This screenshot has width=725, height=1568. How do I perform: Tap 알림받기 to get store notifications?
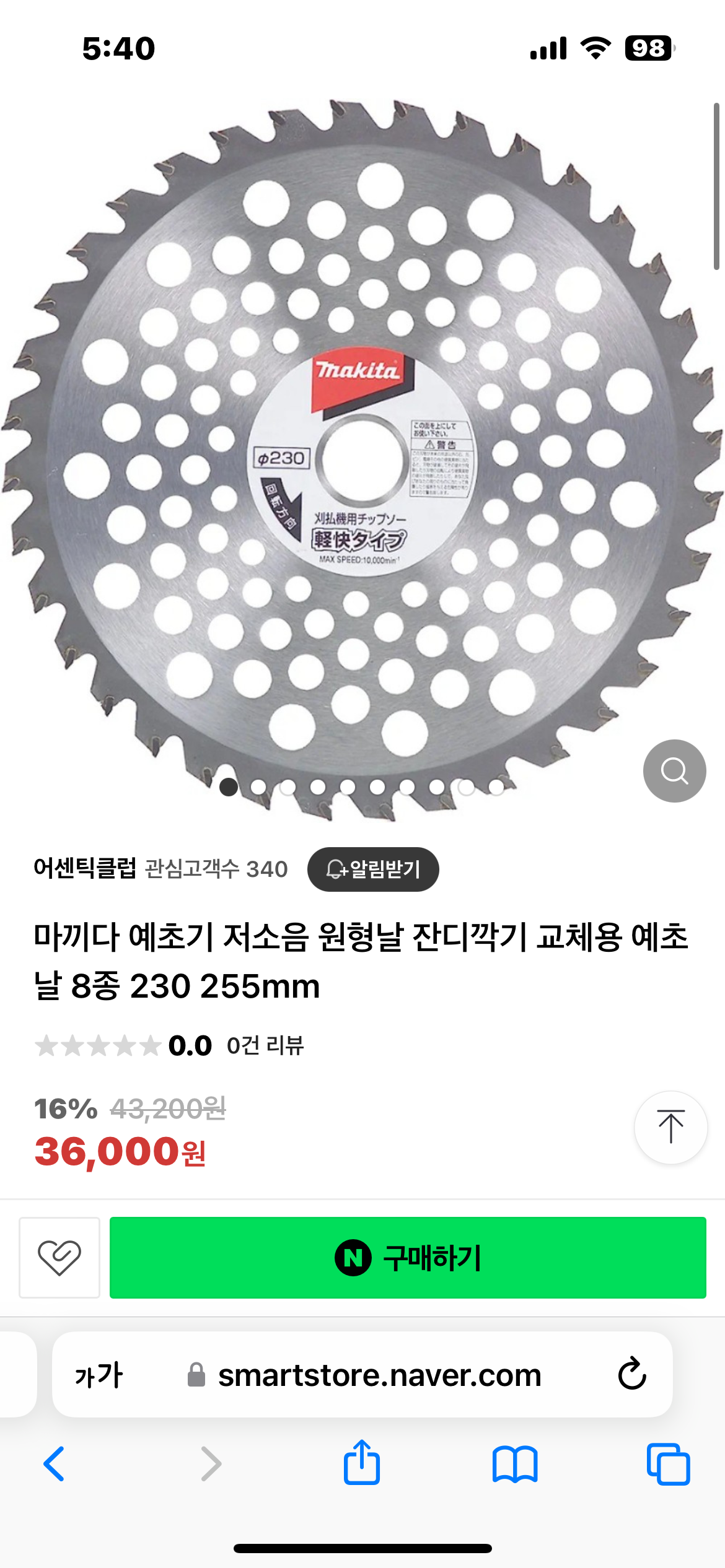click(x=373, y=869)
